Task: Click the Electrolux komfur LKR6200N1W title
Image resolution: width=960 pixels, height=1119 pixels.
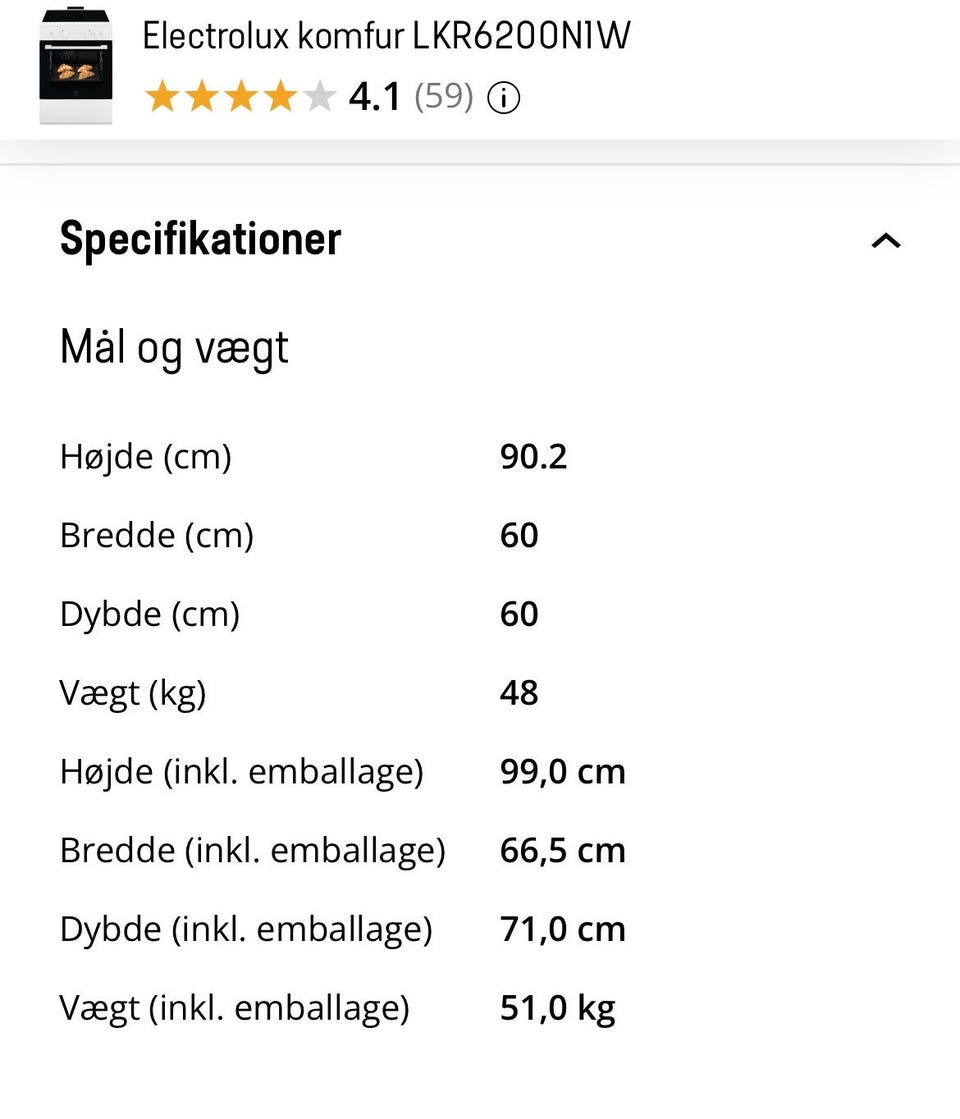Action: (387, 34)
